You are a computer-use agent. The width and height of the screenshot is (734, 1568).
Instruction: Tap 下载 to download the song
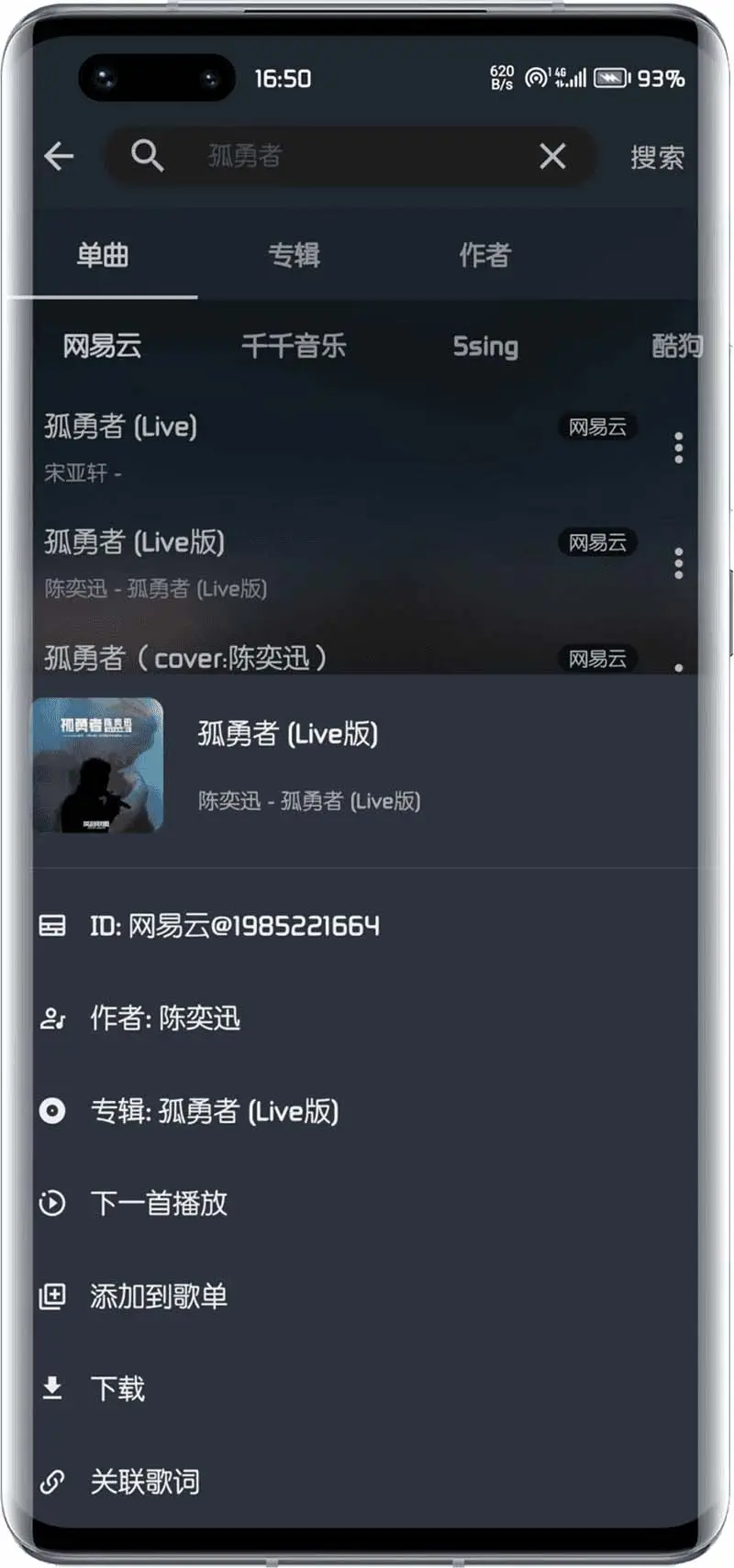117,1388
